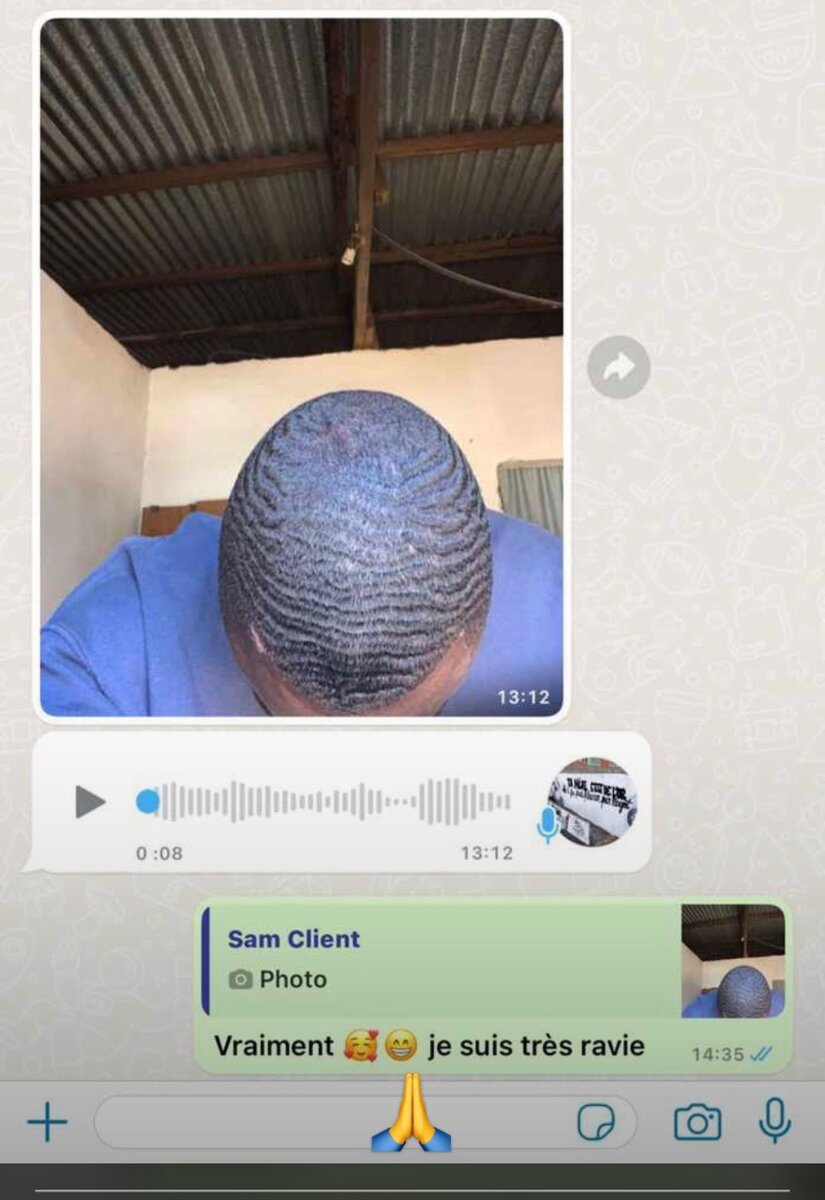Play the 0:08 voice message
The height and width of the screenshot is (1200, 825).
tap(90, 801)
